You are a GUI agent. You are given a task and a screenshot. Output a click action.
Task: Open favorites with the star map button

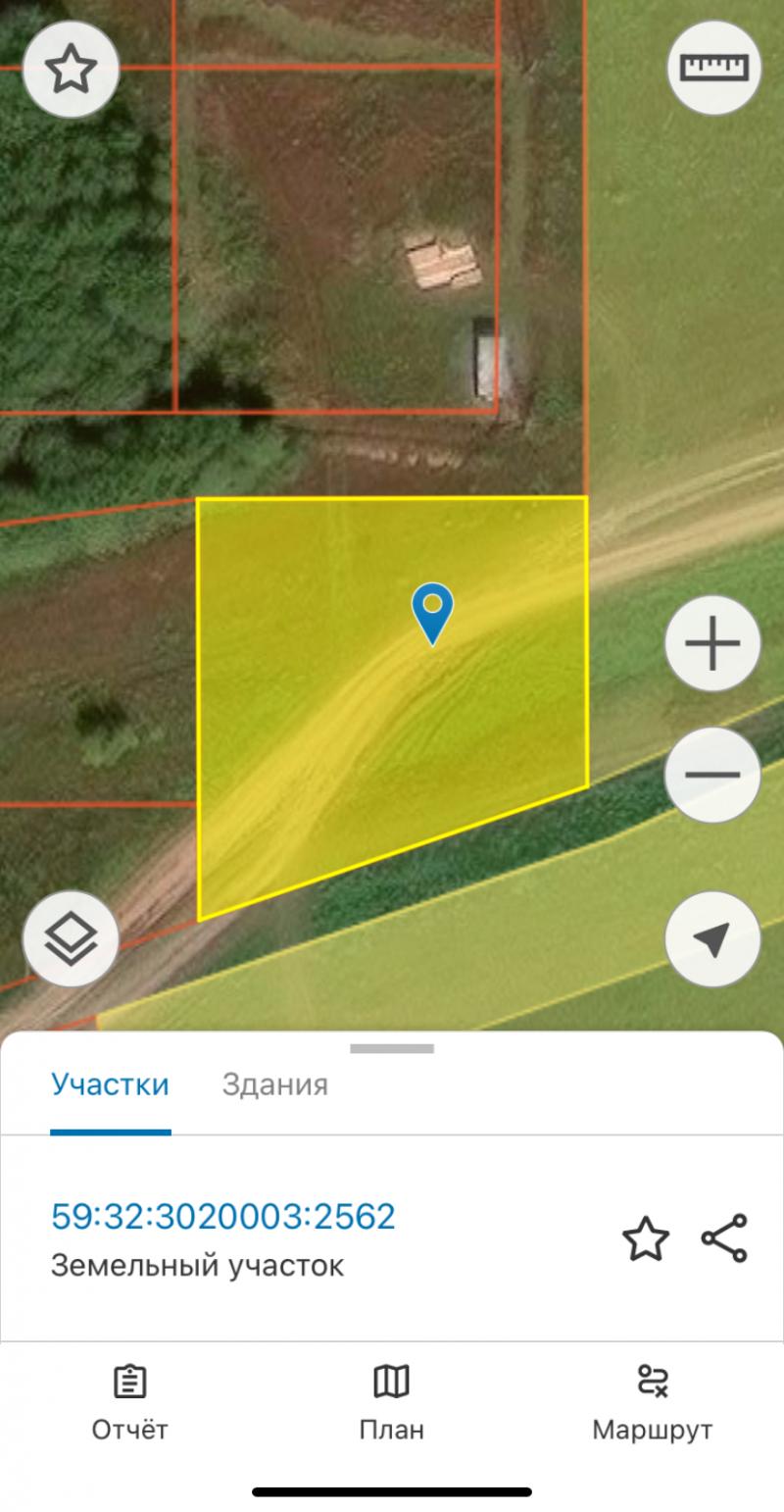click(71, 70)
